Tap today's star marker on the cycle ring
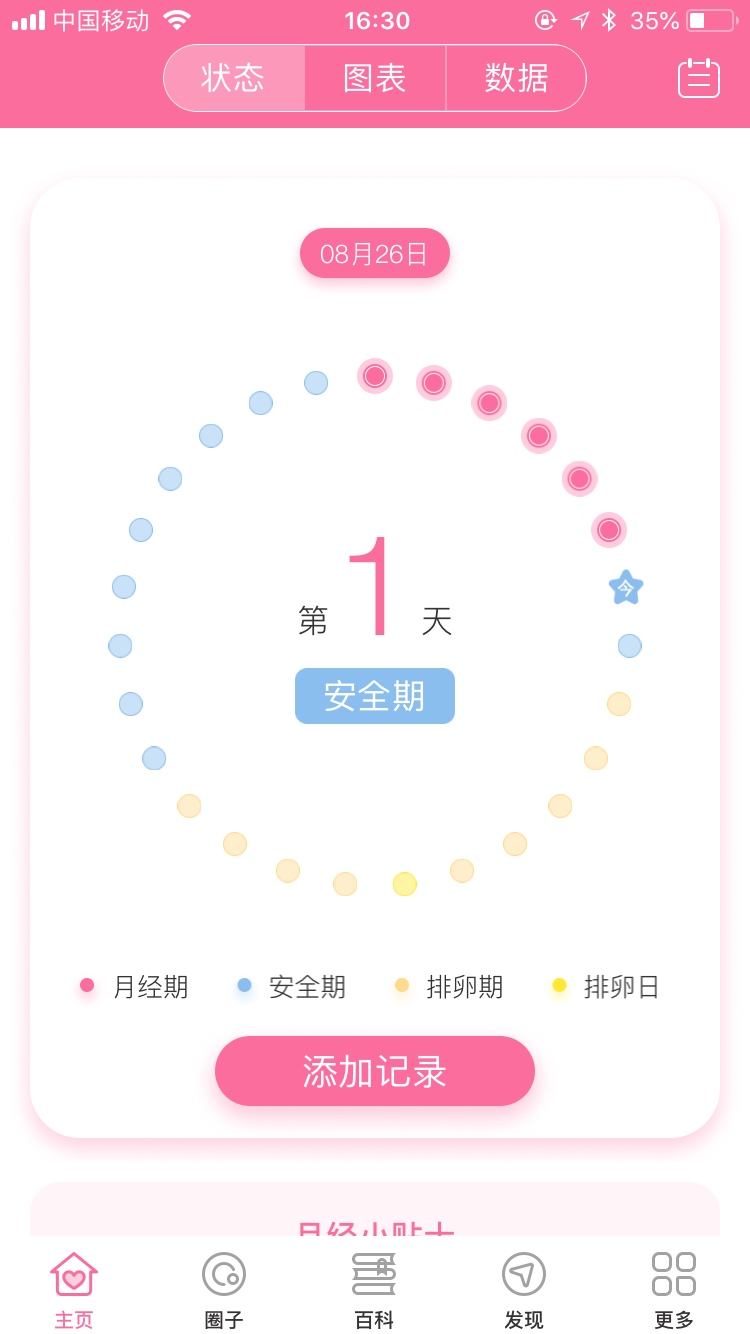Image resolution: width=750 pixels, height=1334 pixels. (626, 588)
